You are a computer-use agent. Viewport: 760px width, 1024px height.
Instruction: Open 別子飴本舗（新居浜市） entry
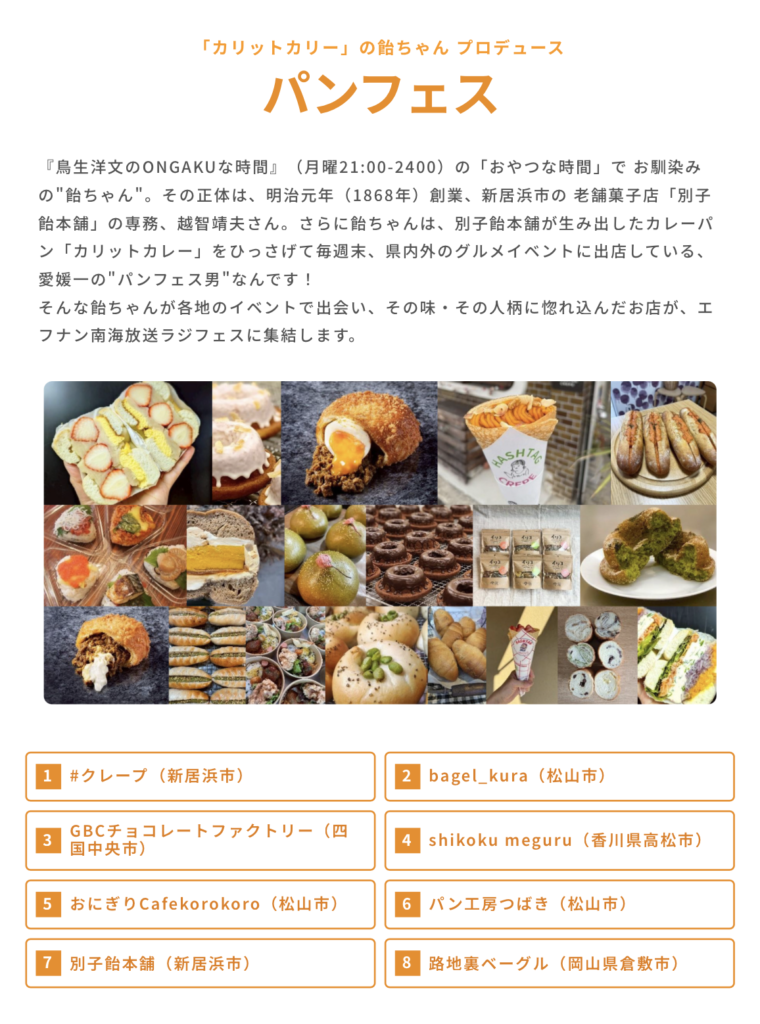tap(200, 963)
